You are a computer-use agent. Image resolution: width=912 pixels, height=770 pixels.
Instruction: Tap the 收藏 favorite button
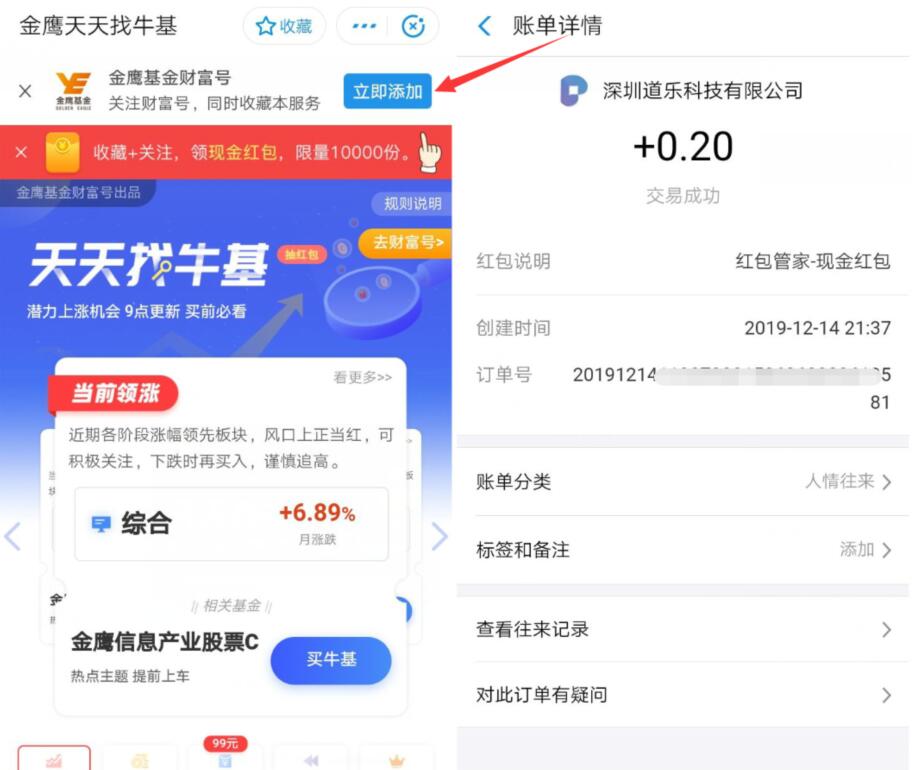pyautogui.click(x=284, y=27)
